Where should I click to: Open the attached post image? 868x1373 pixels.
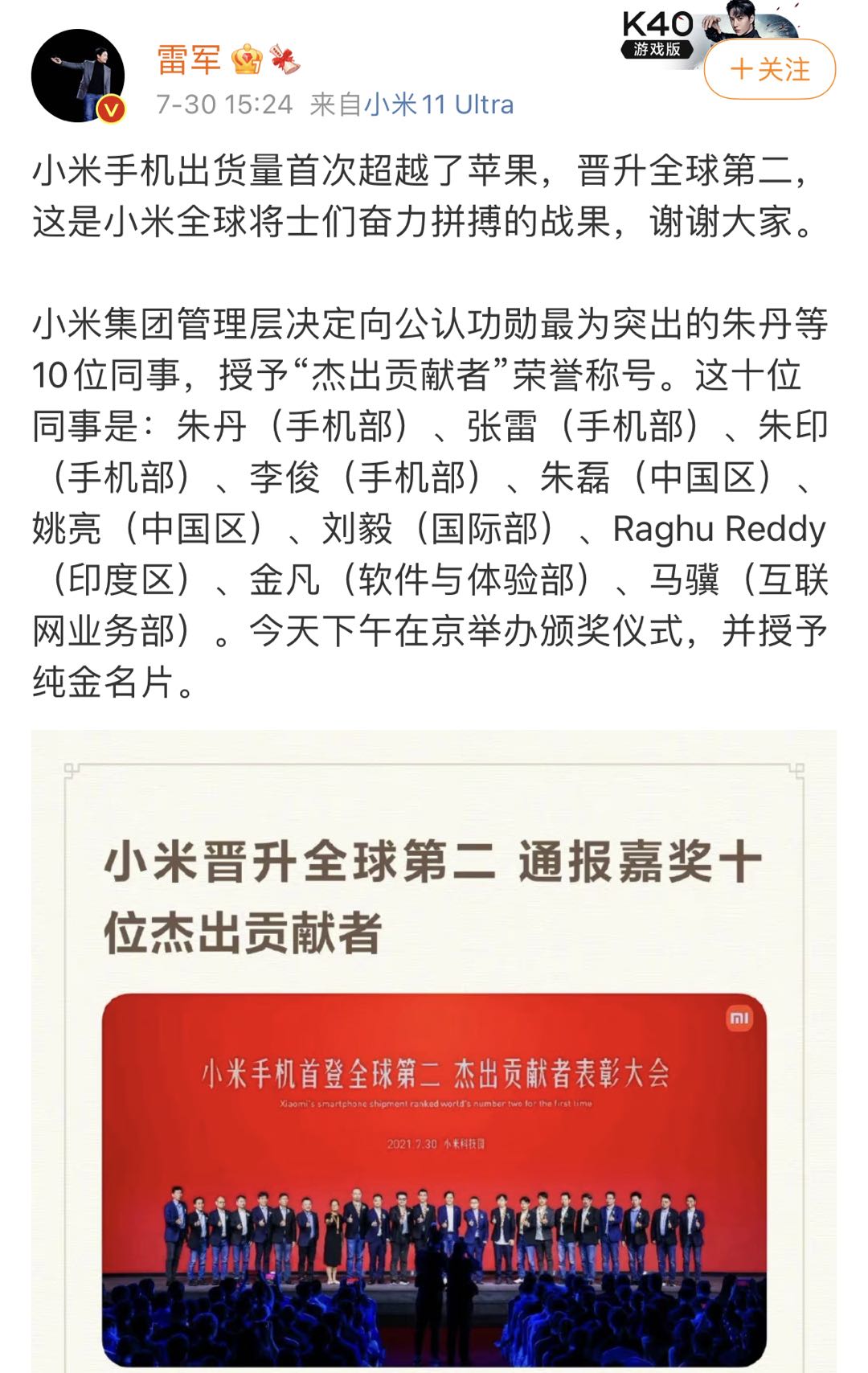point(434,1045)
